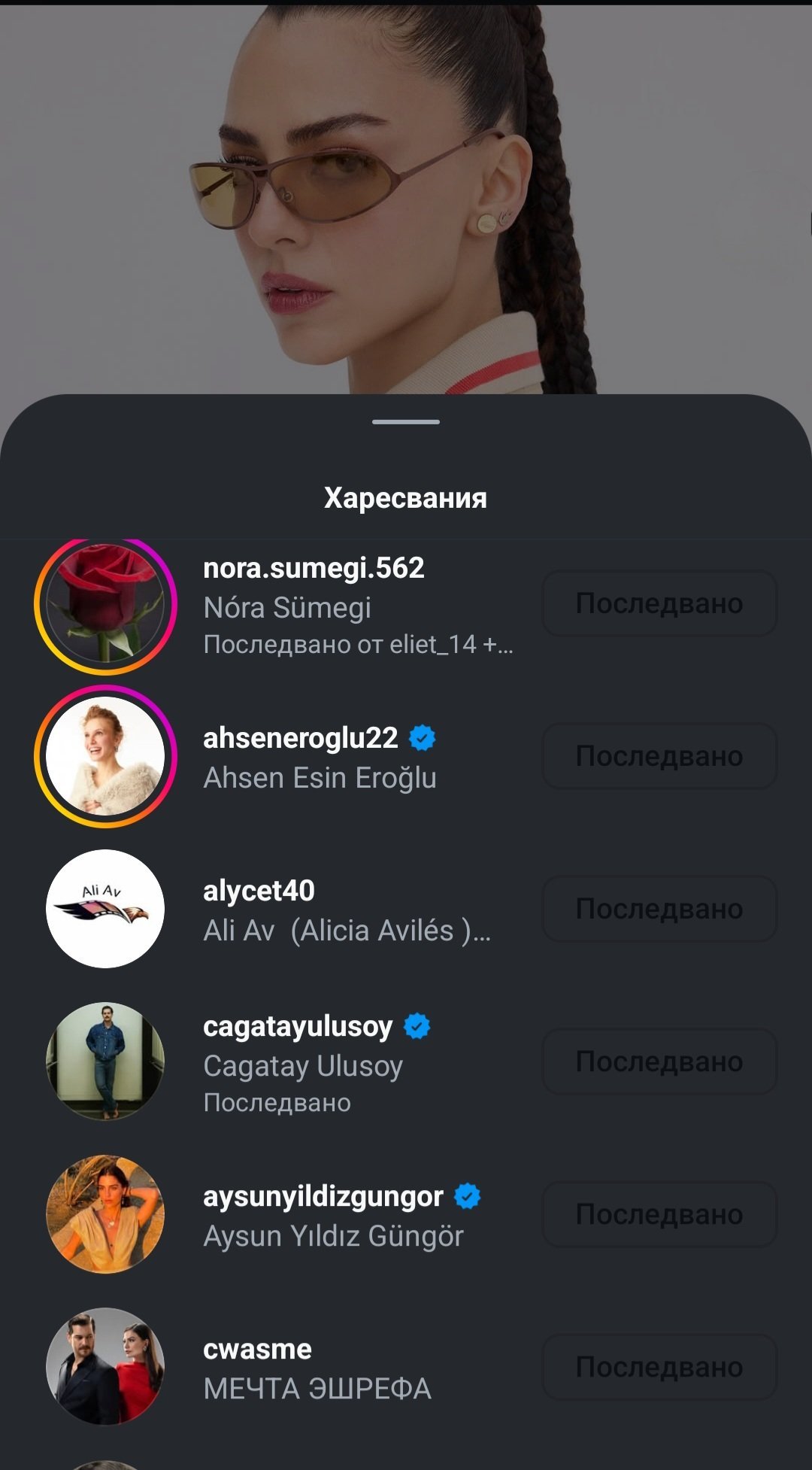The image size is (812, 1470).
Task: Tap Последвано button next to cwasme
Action: (659, 1367)
